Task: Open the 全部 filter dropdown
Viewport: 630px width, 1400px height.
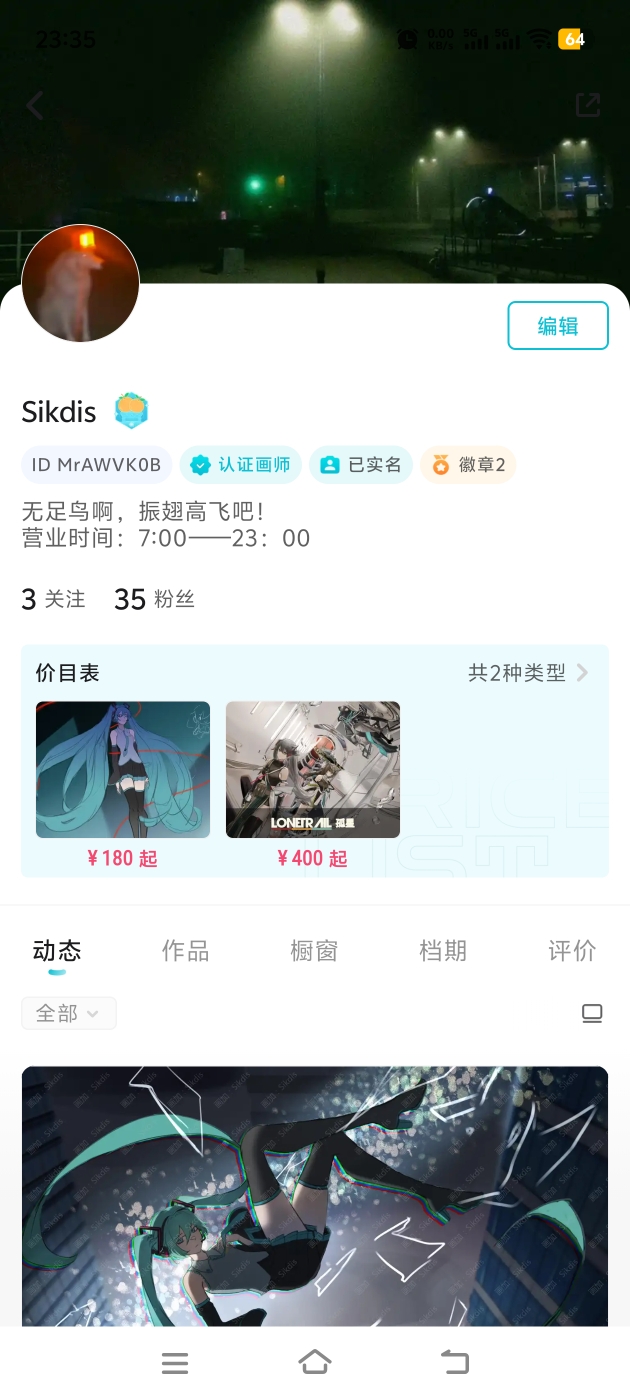Action: [x=68, y=1013]
